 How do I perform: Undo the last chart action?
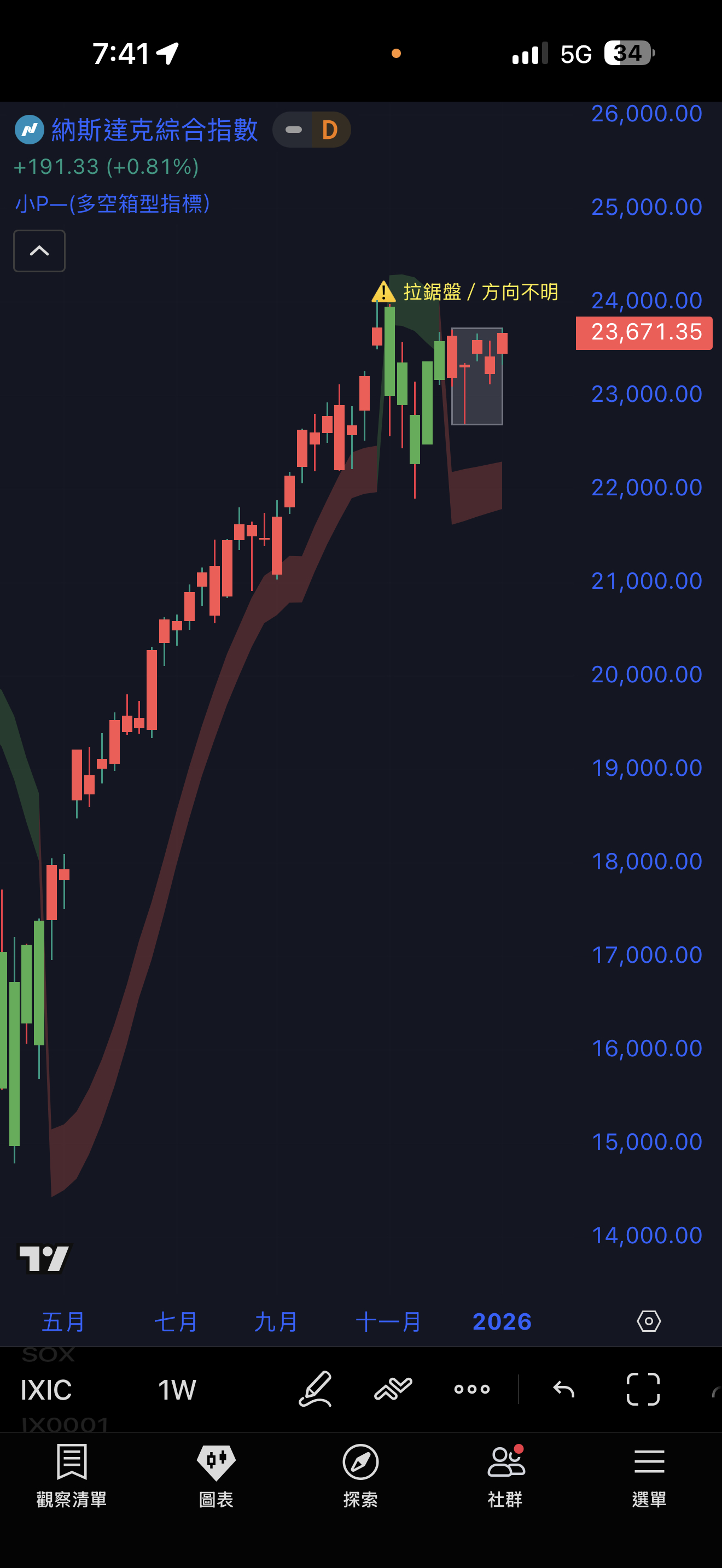pos(564,1389)
